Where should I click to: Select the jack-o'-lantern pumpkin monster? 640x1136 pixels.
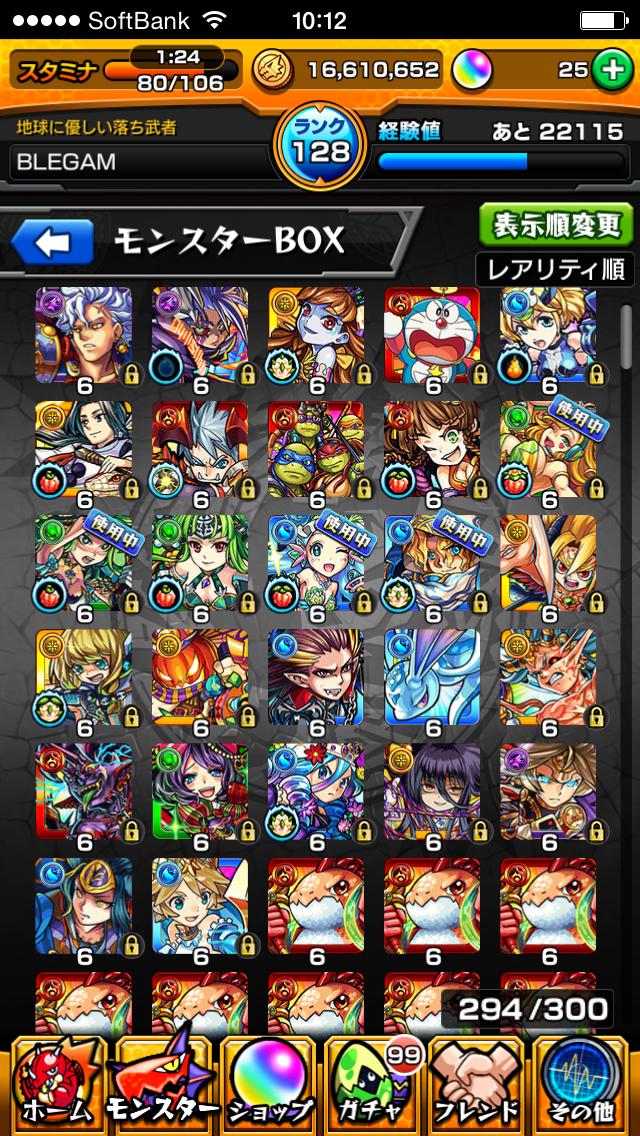pos(200,681)
